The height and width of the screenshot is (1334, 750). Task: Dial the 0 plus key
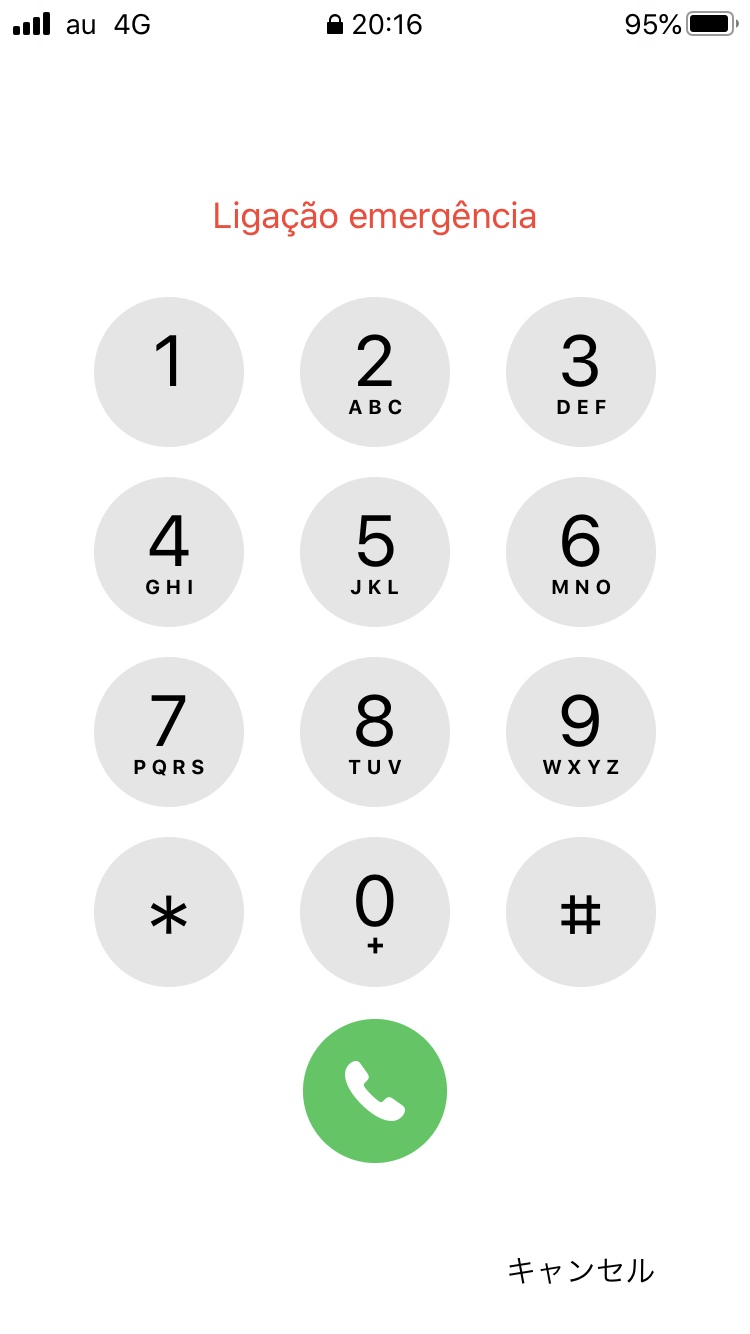coord(375,912)
